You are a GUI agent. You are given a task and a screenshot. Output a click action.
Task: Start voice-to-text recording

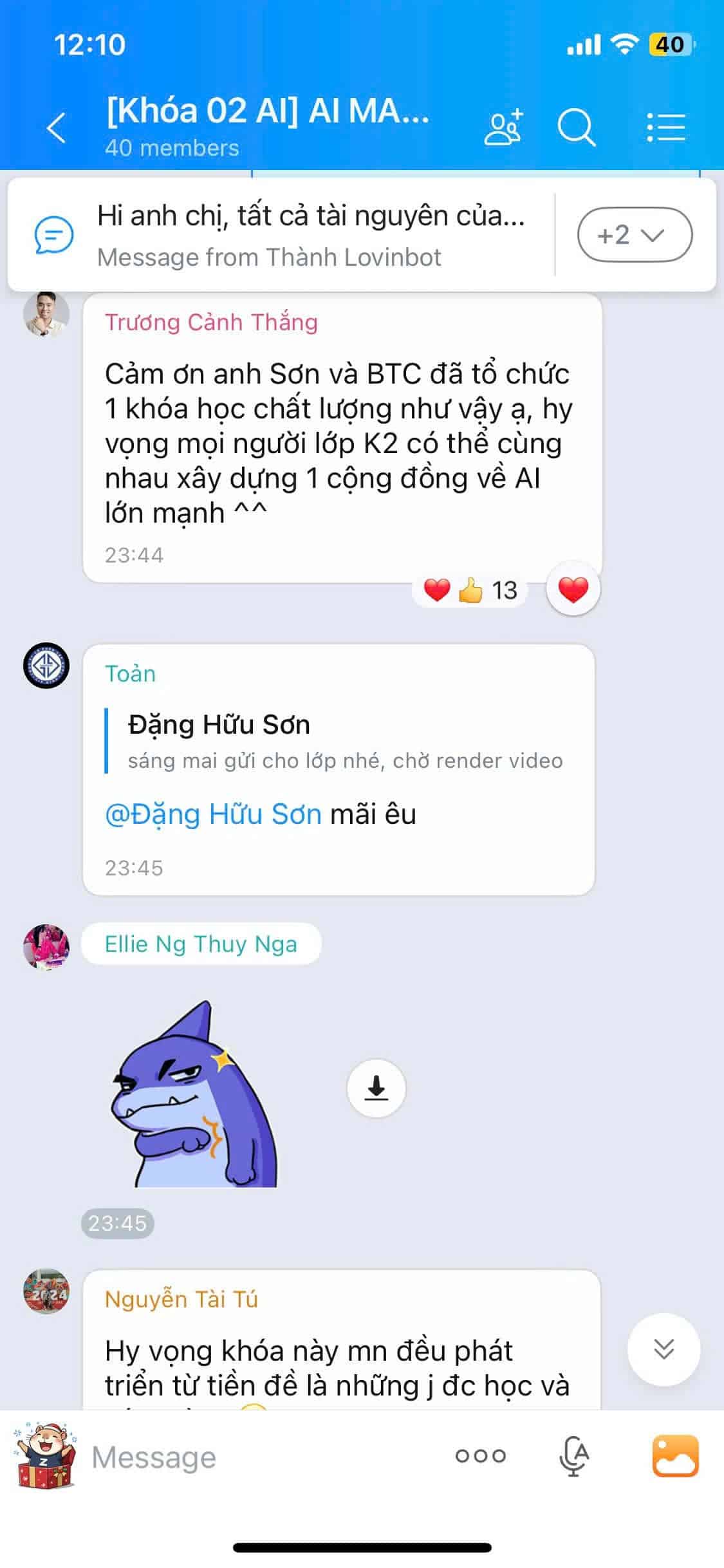[573, 1456]
